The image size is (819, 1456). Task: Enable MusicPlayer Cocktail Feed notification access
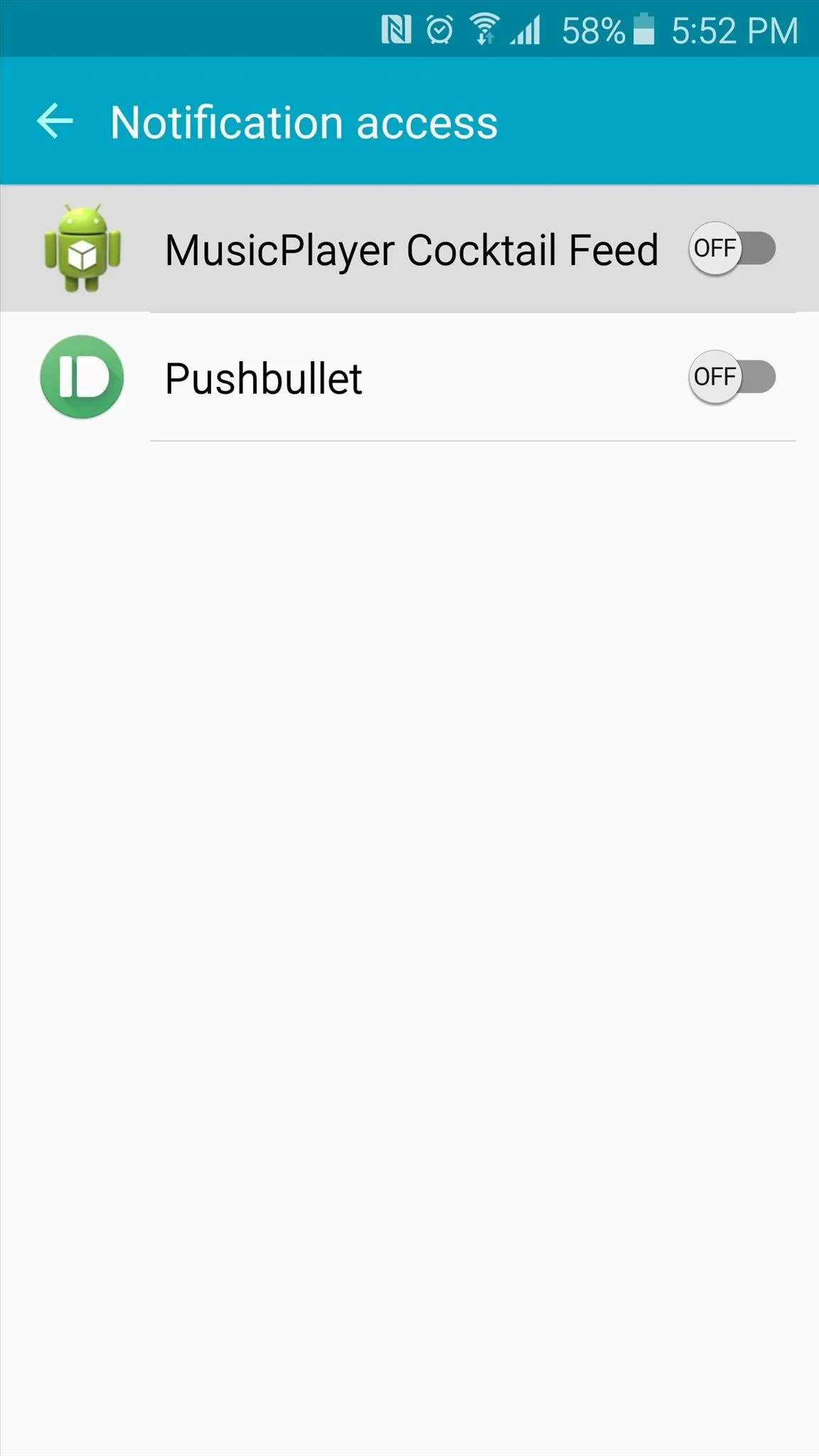click(732, 249)
